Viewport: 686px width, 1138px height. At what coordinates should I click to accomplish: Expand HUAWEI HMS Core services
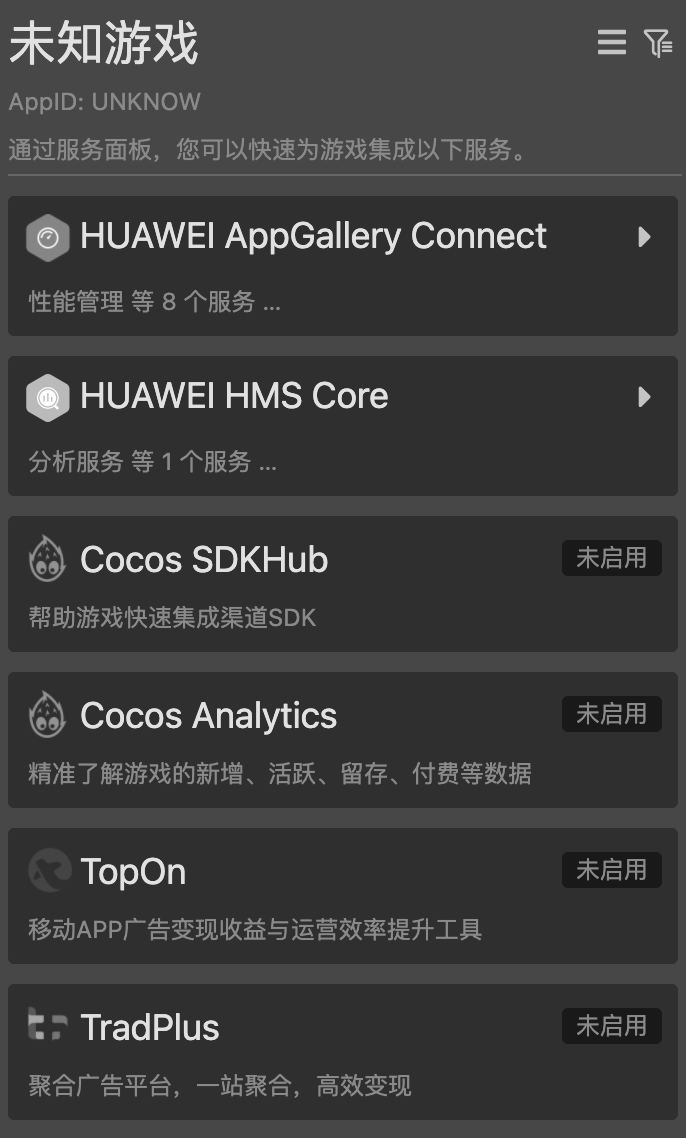pyautogui.click(x=644, y=397)
